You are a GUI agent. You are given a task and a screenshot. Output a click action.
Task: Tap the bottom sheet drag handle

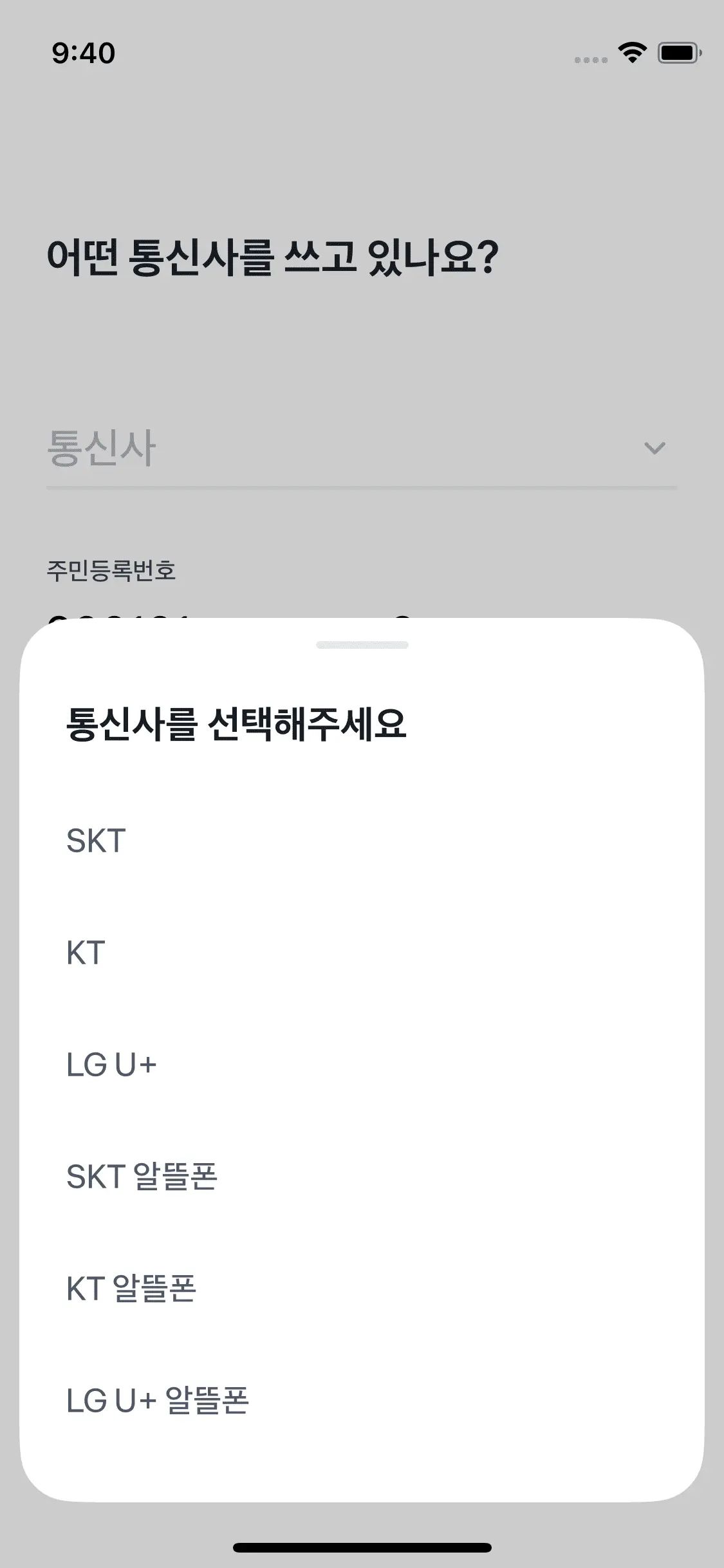(x=362, y=645)
